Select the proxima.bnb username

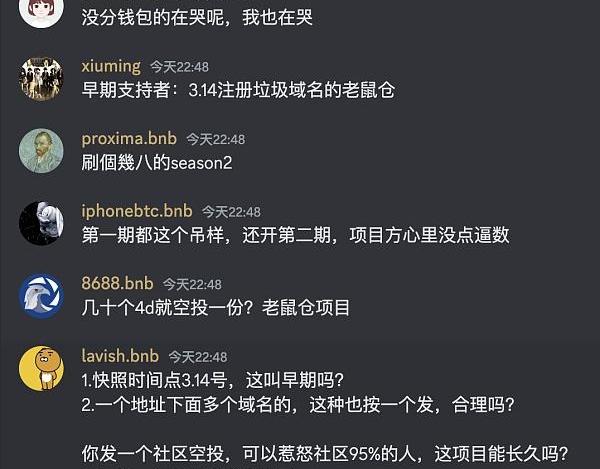pyautogui.click(x=128, y=139)
